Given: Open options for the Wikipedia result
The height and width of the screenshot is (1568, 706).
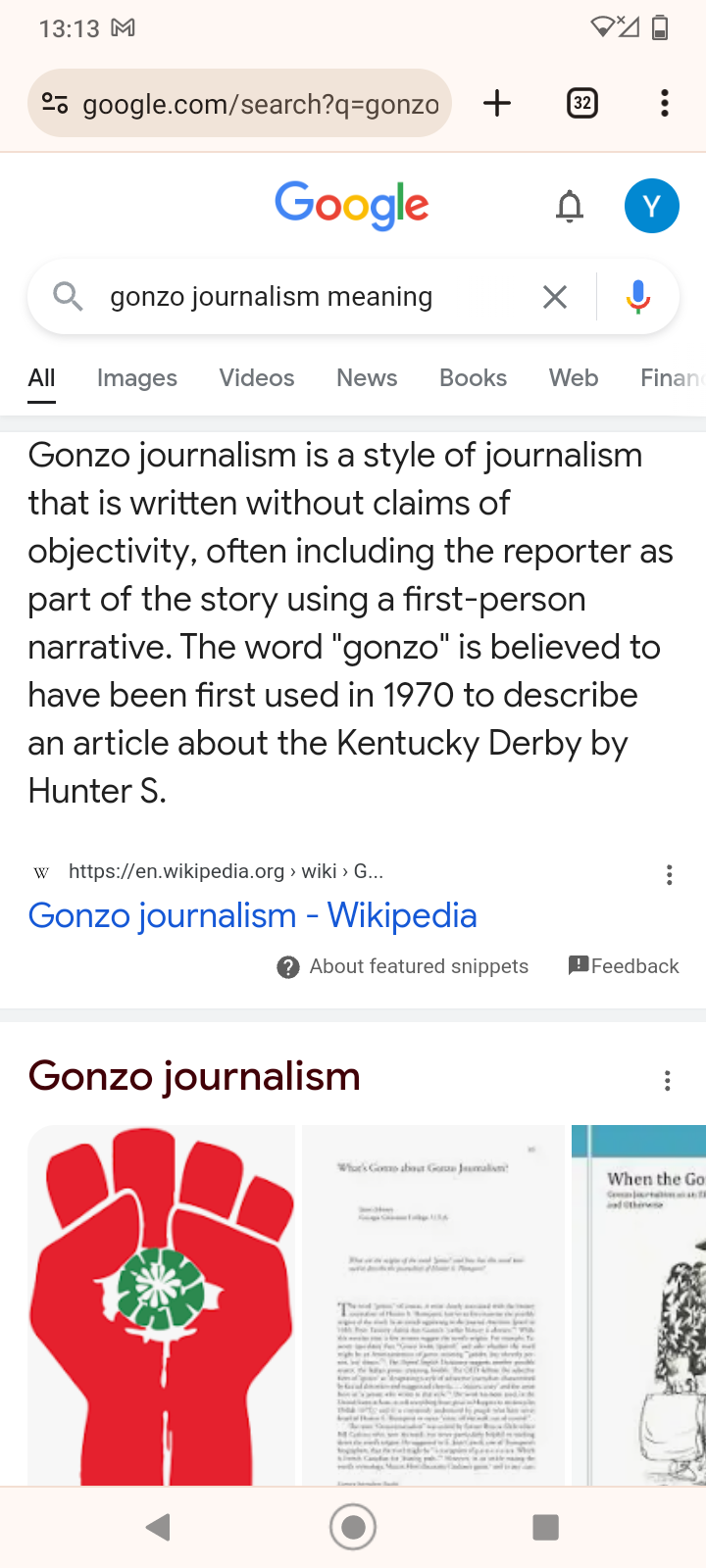Looking at the screenshot, I should coord(669,875).
